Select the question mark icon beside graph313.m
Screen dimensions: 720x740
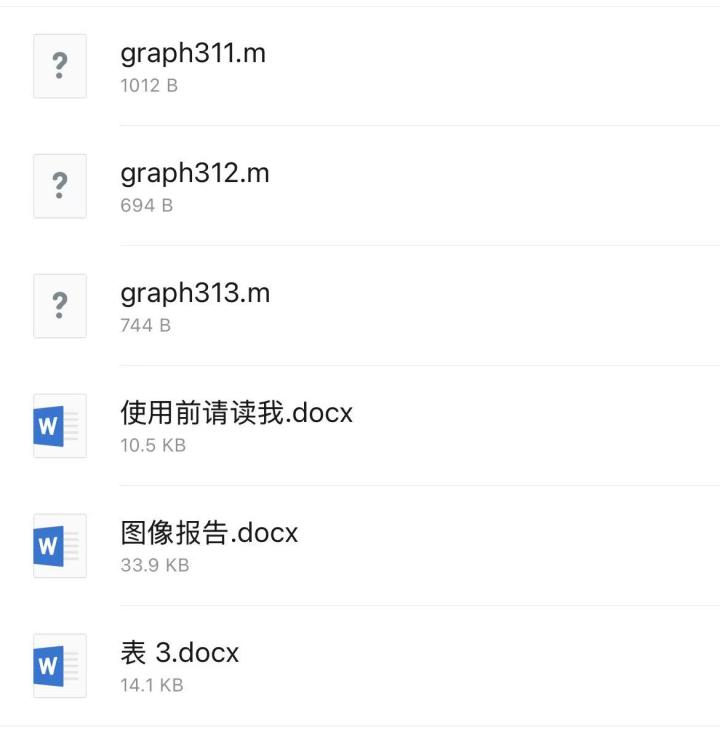pos(59,306)
